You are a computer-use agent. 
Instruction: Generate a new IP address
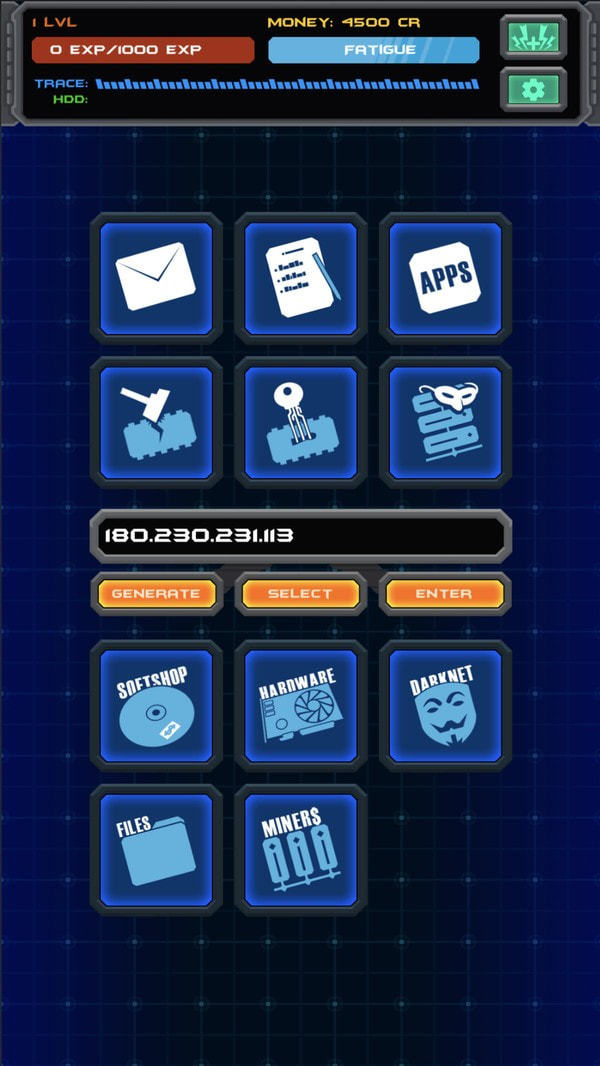pos(156,593)
